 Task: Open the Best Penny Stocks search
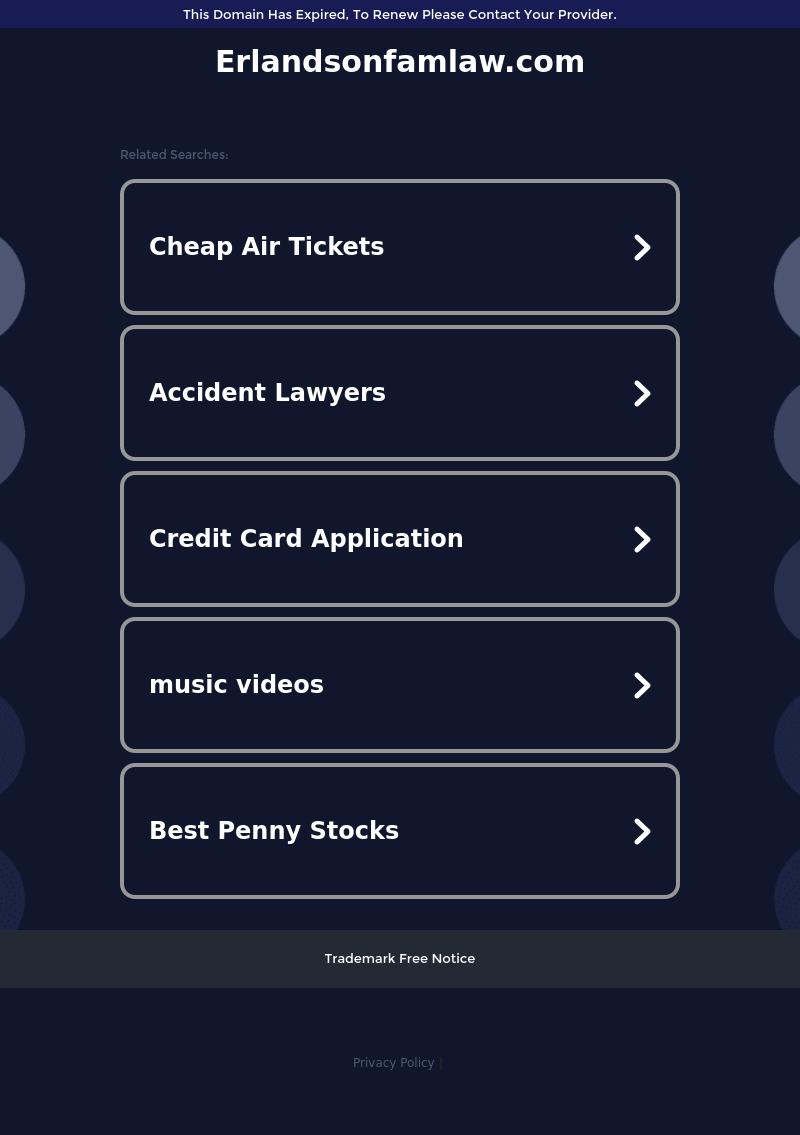274,830
